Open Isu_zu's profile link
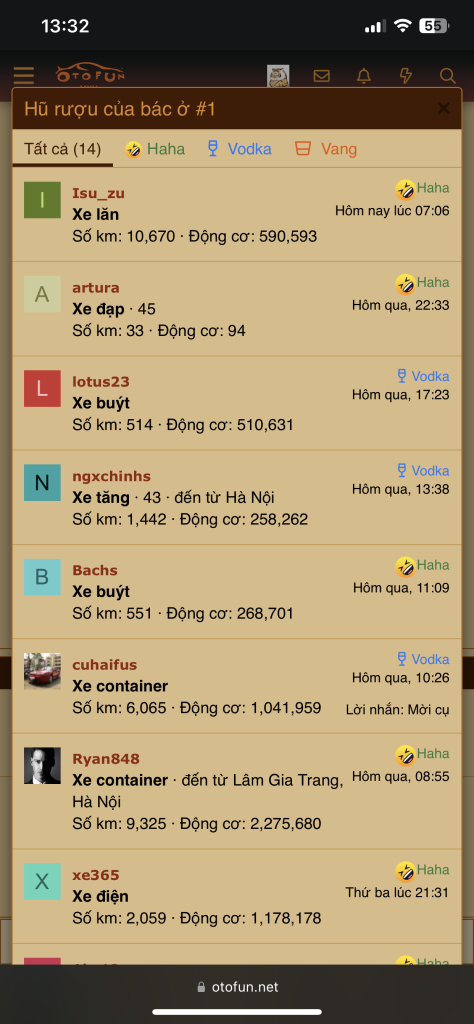Image resolution: width=474 pixels, height=1024 pixels. point(99,193)
